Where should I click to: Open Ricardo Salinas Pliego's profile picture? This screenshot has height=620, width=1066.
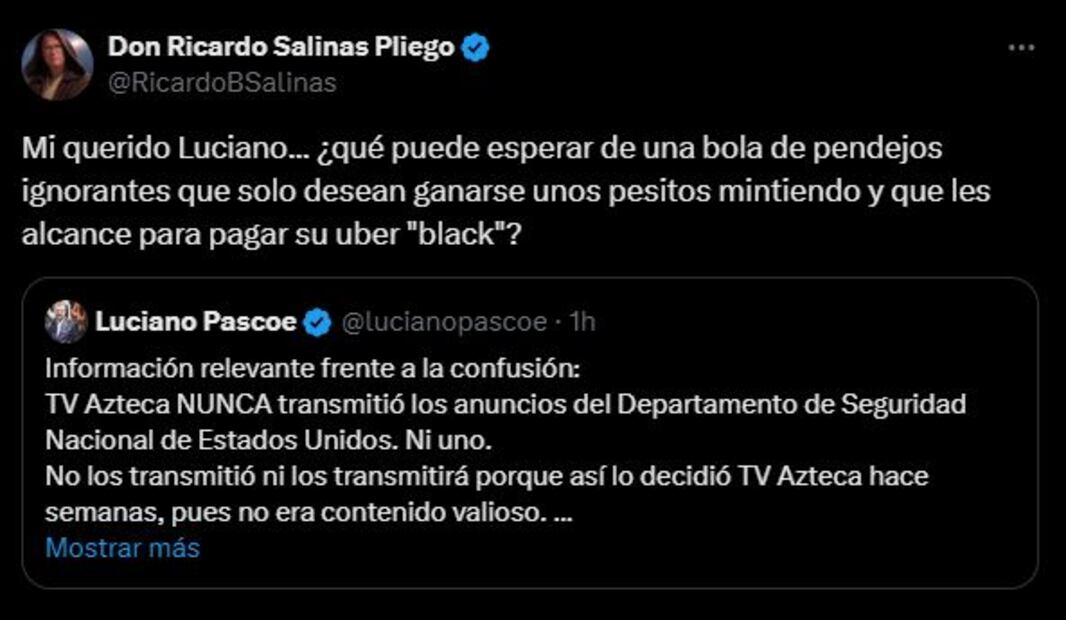57,65
